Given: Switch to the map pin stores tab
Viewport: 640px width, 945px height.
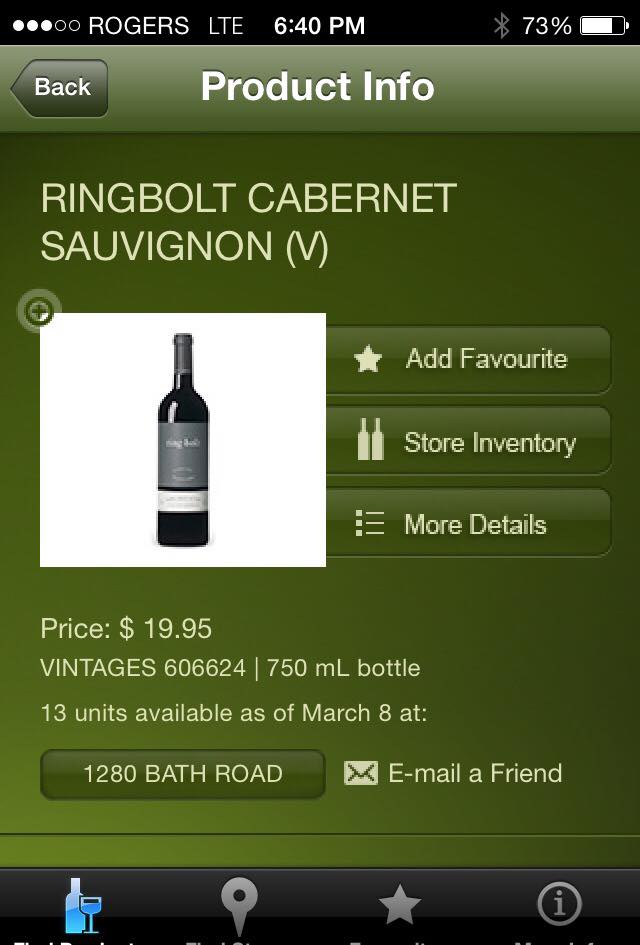Looking at the screenshot, I should [x=240, y=908].
